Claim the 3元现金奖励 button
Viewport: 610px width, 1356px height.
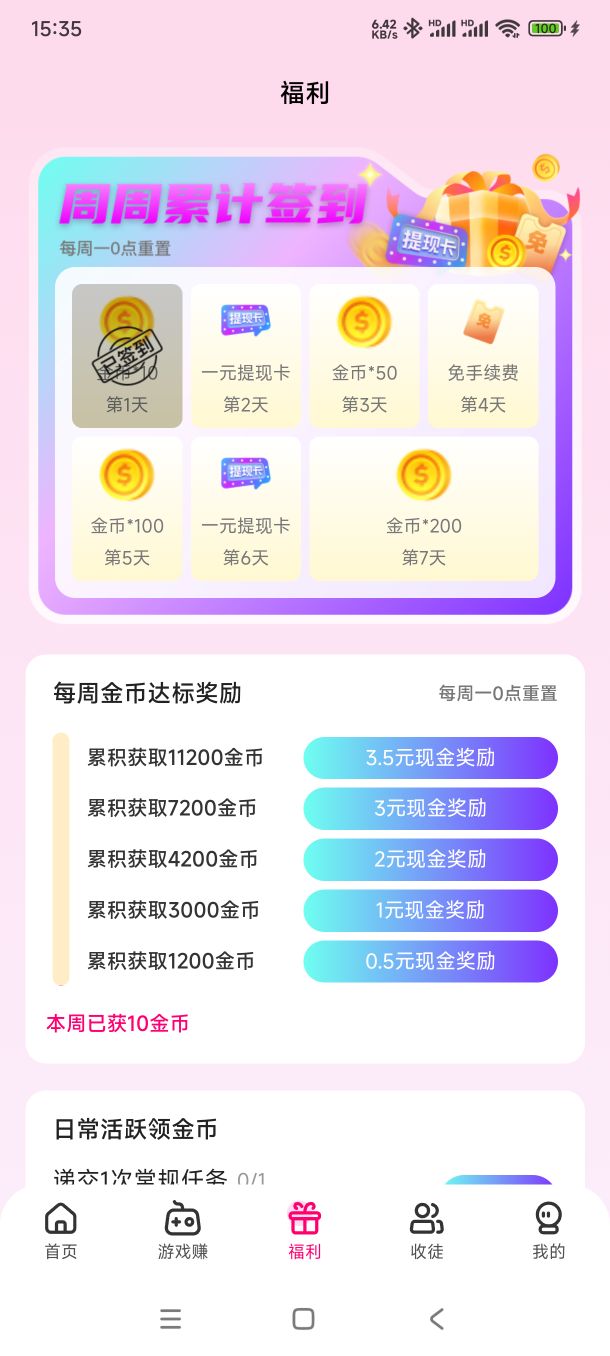point(430,808)
